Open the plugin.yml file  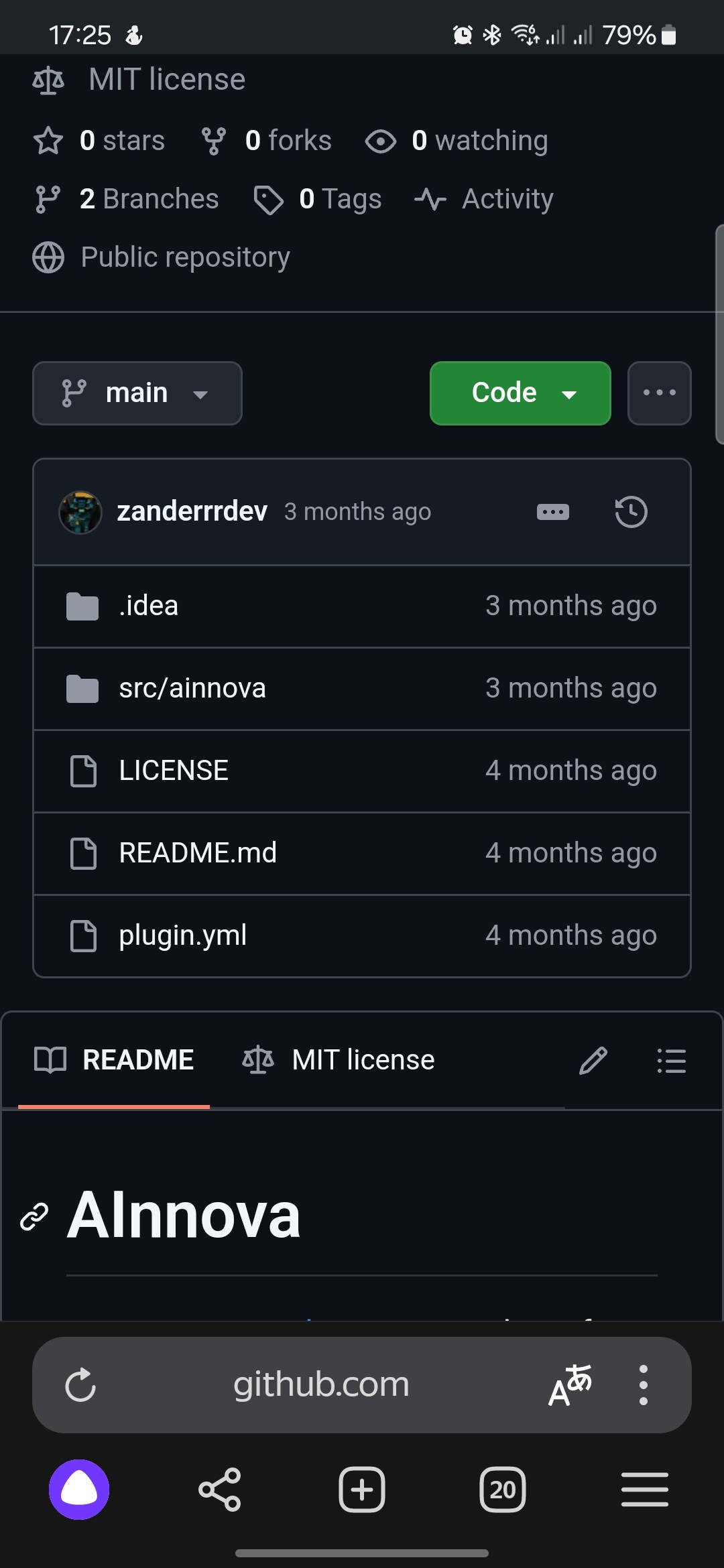183,935
